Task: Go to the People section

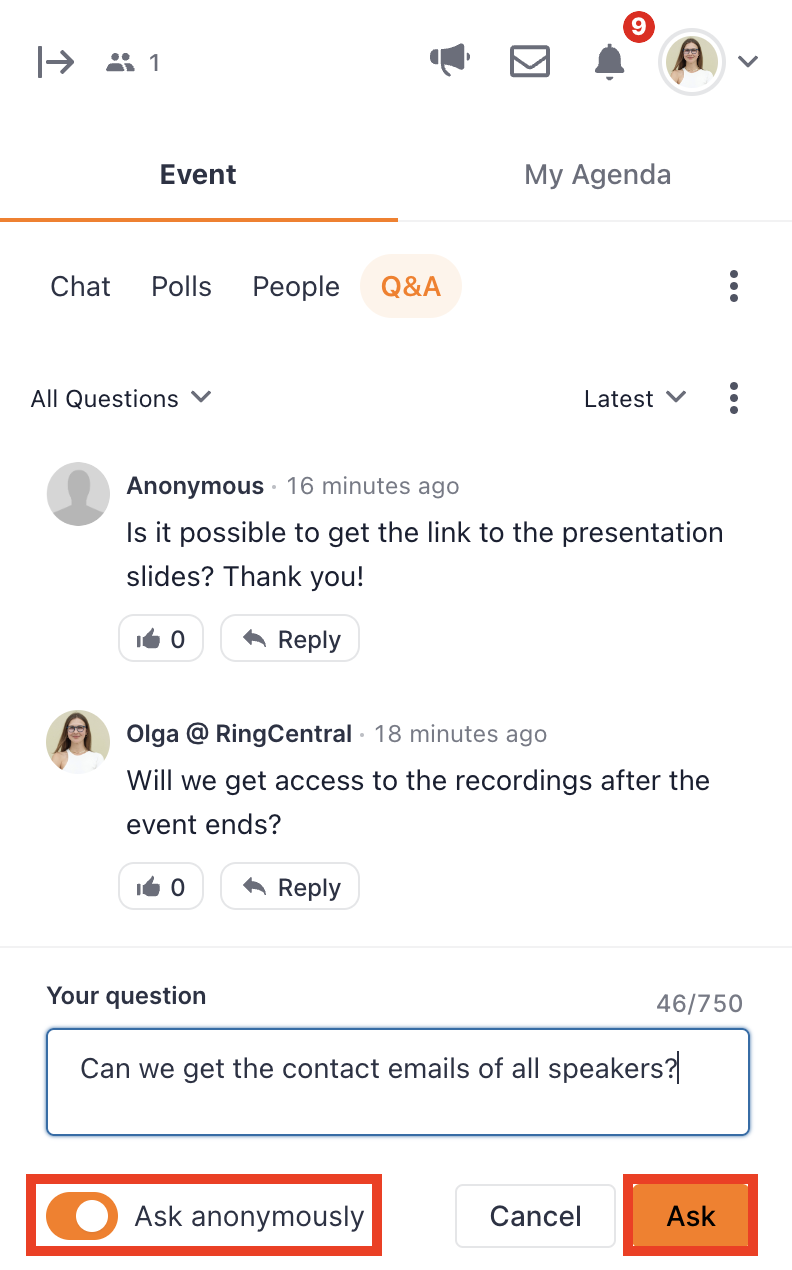Action: click(296, 286)
